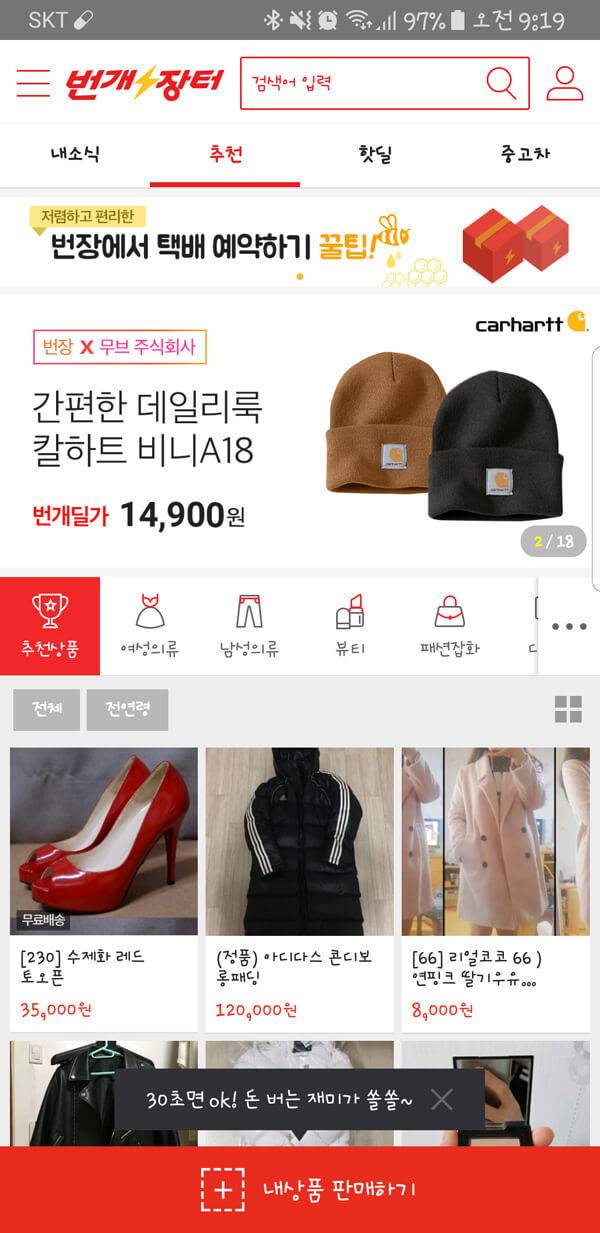Switch to the 핫딜 tab
Viewport: 600px width, 1233px height.
[x=375, y=154]
